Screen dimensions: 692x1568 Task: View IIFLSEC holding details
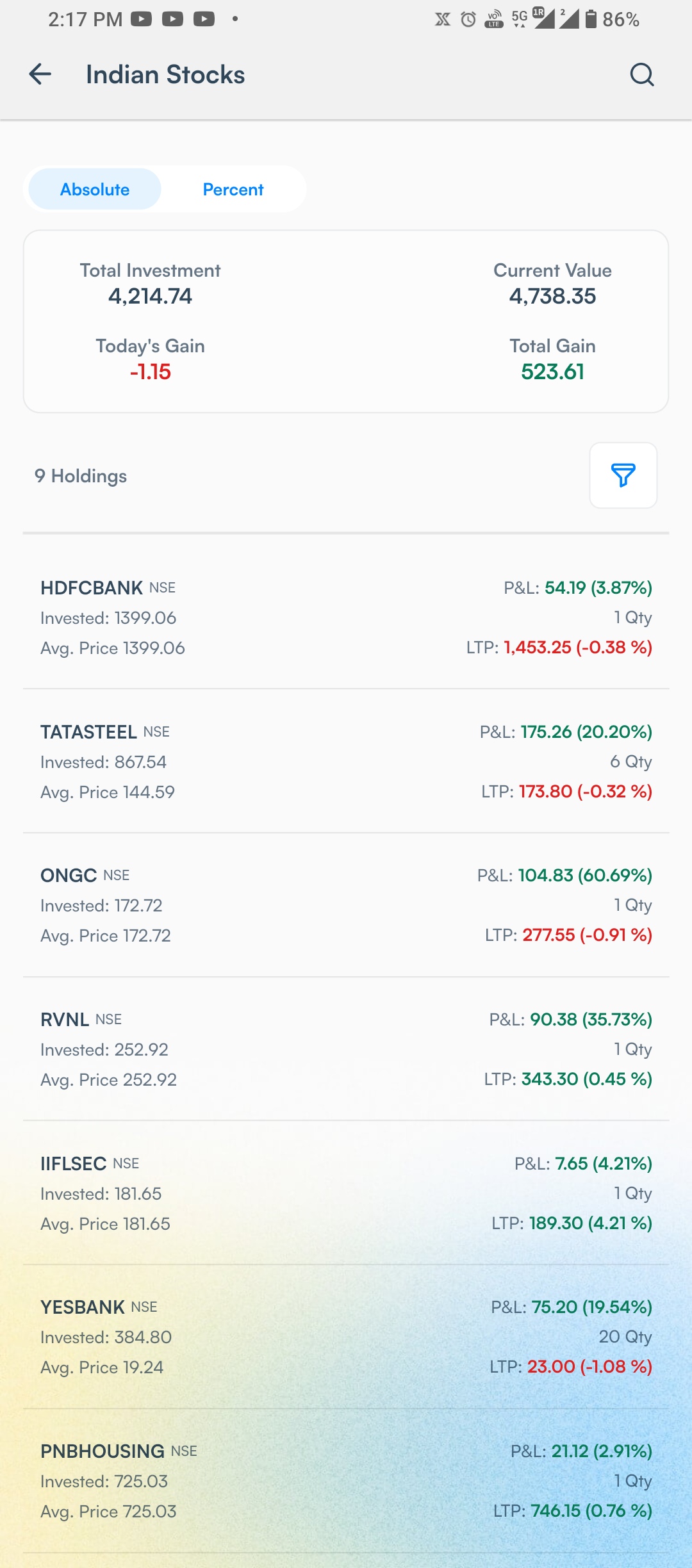[x=346, y=1193]
